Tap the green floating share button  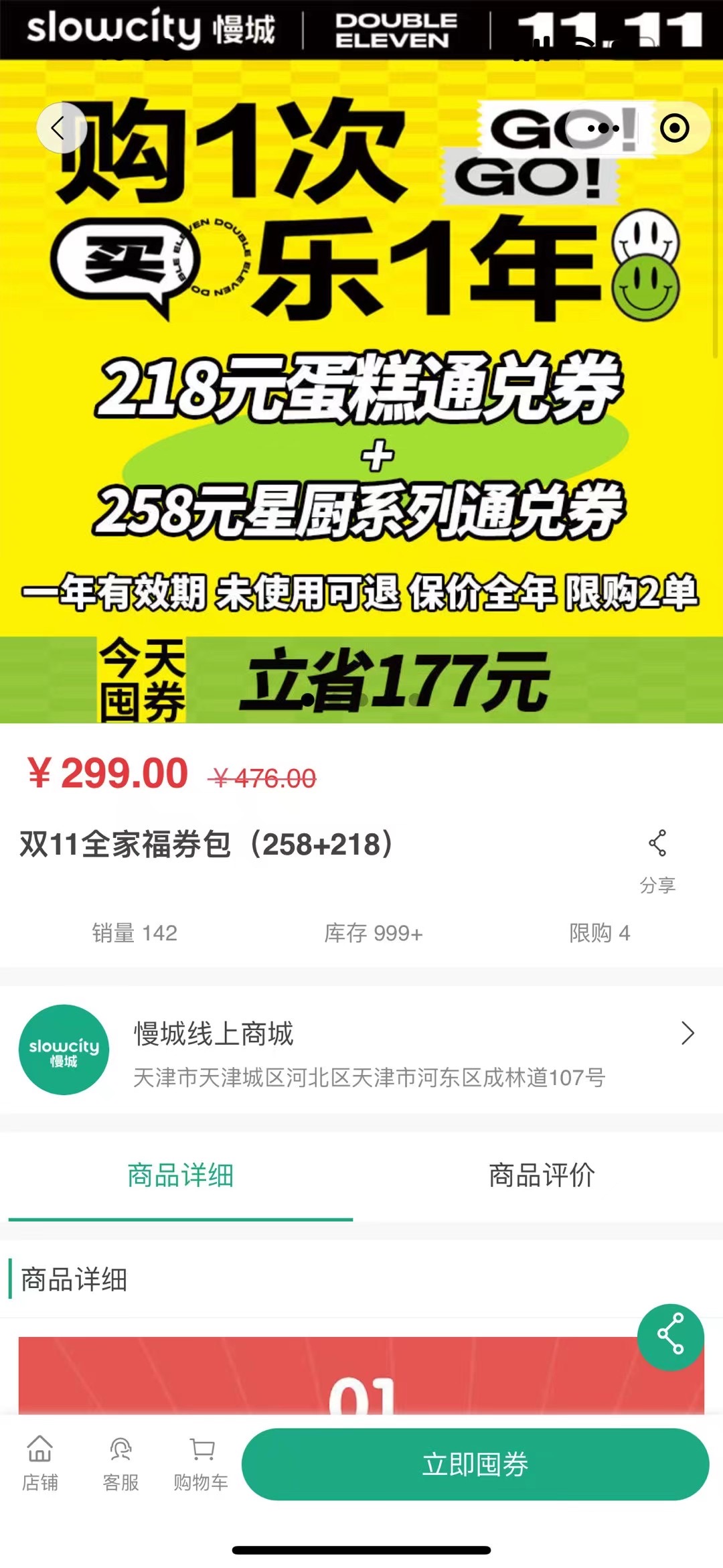click(670, 1337)
